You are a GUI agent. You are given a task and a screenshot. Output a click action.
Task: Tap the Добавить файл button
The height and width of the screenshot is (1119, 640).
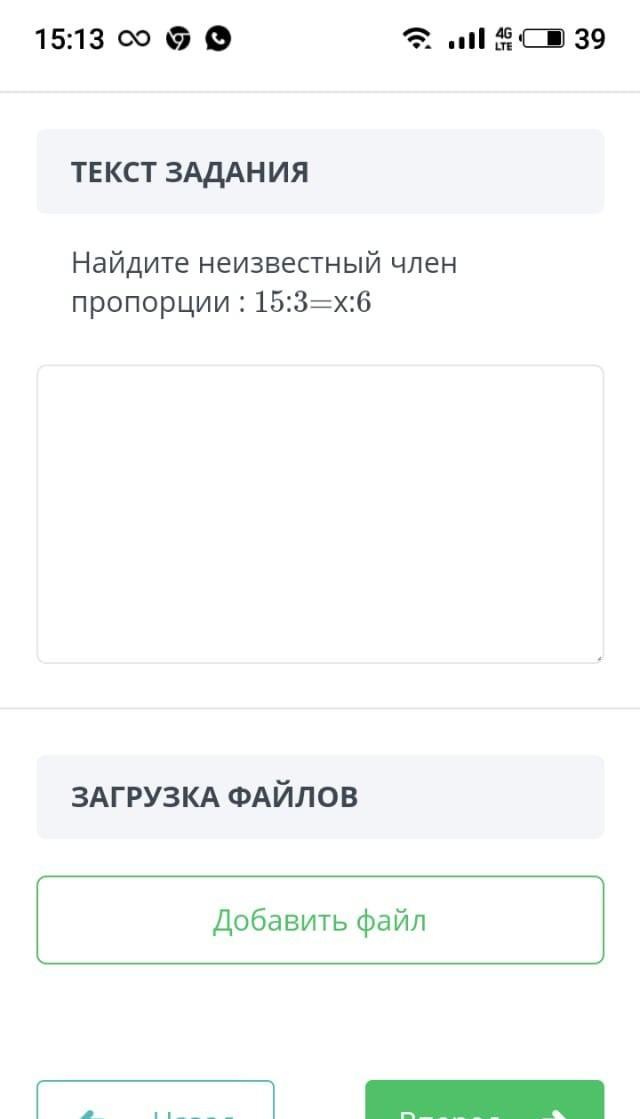pyautogui.click(x=320, y=920)
